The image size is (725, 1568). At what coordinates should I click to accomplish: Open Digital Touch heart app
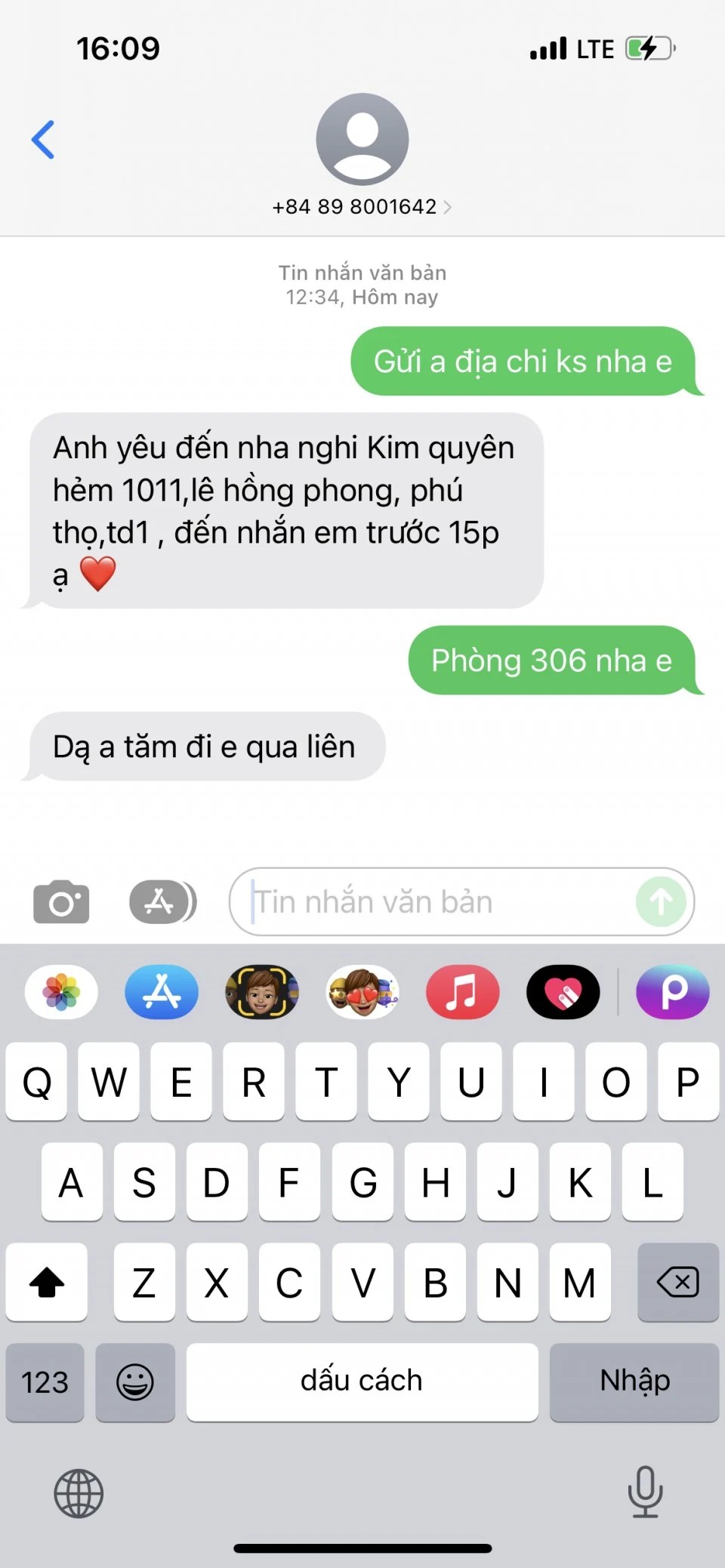coord(563,992)
